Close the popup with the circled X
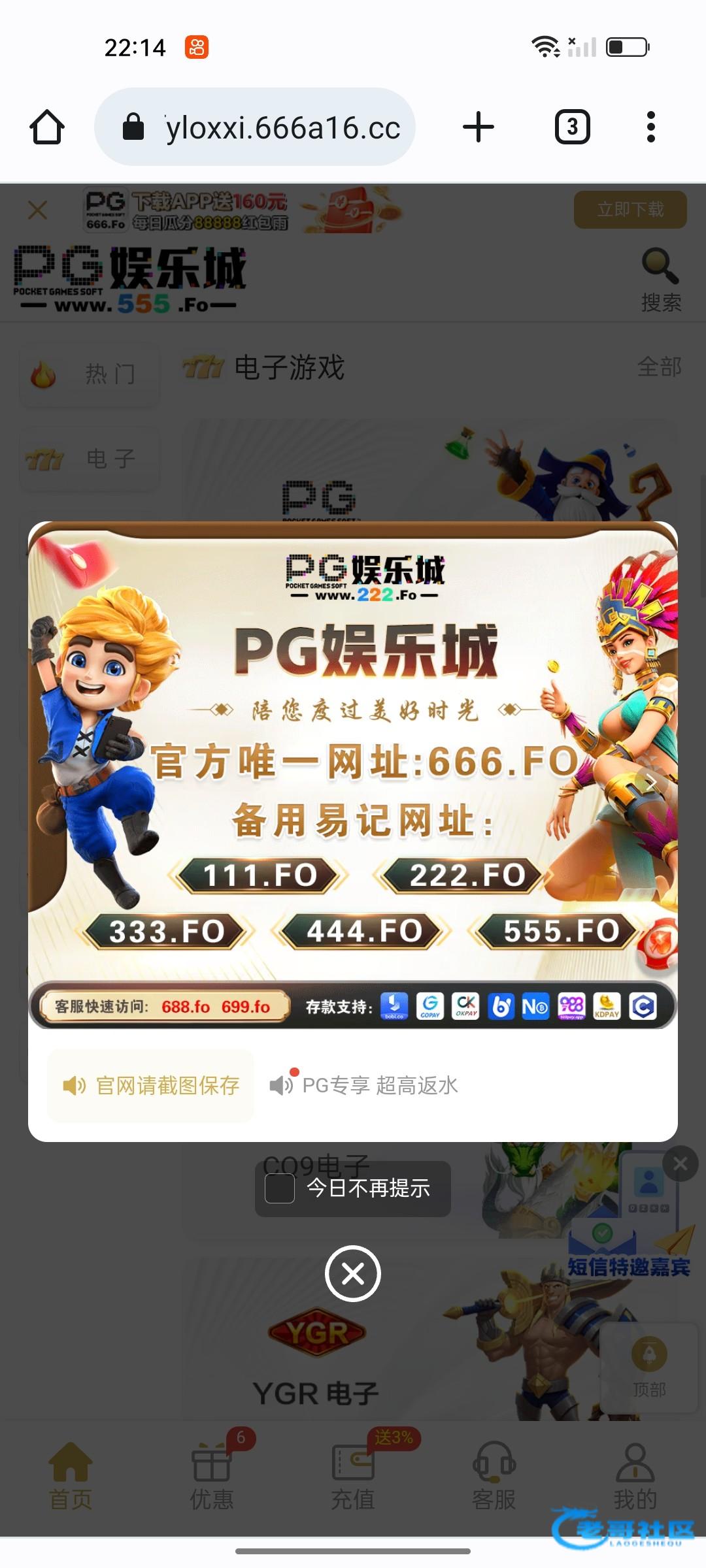Screen dimensions: 706x1568 point(353,1273)
